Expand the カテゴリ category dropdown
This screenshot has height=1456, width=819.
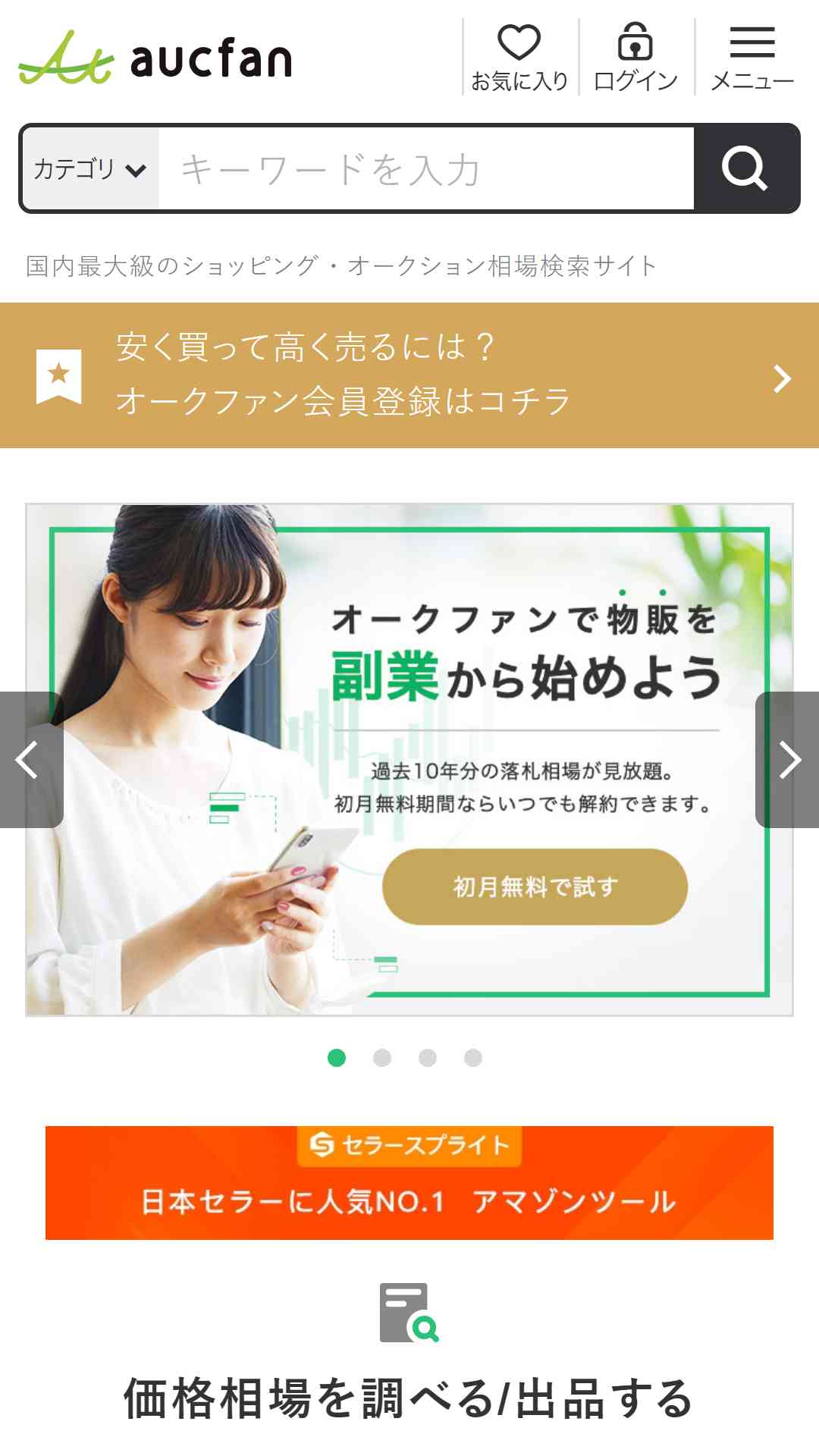coord(90,168)
